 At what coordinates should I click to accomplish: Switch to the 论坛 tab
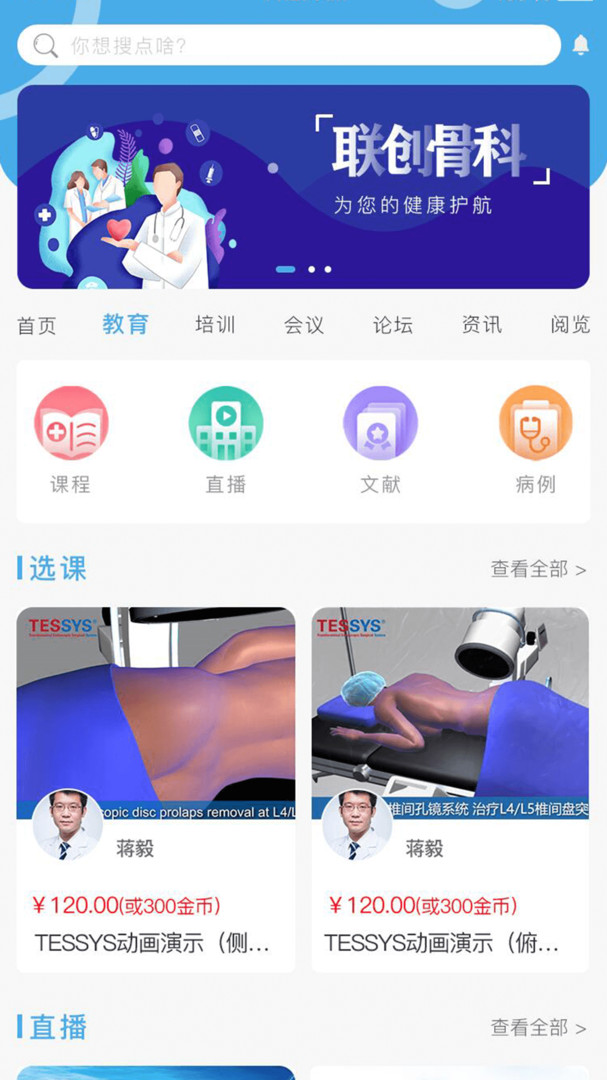pos(393,325)
